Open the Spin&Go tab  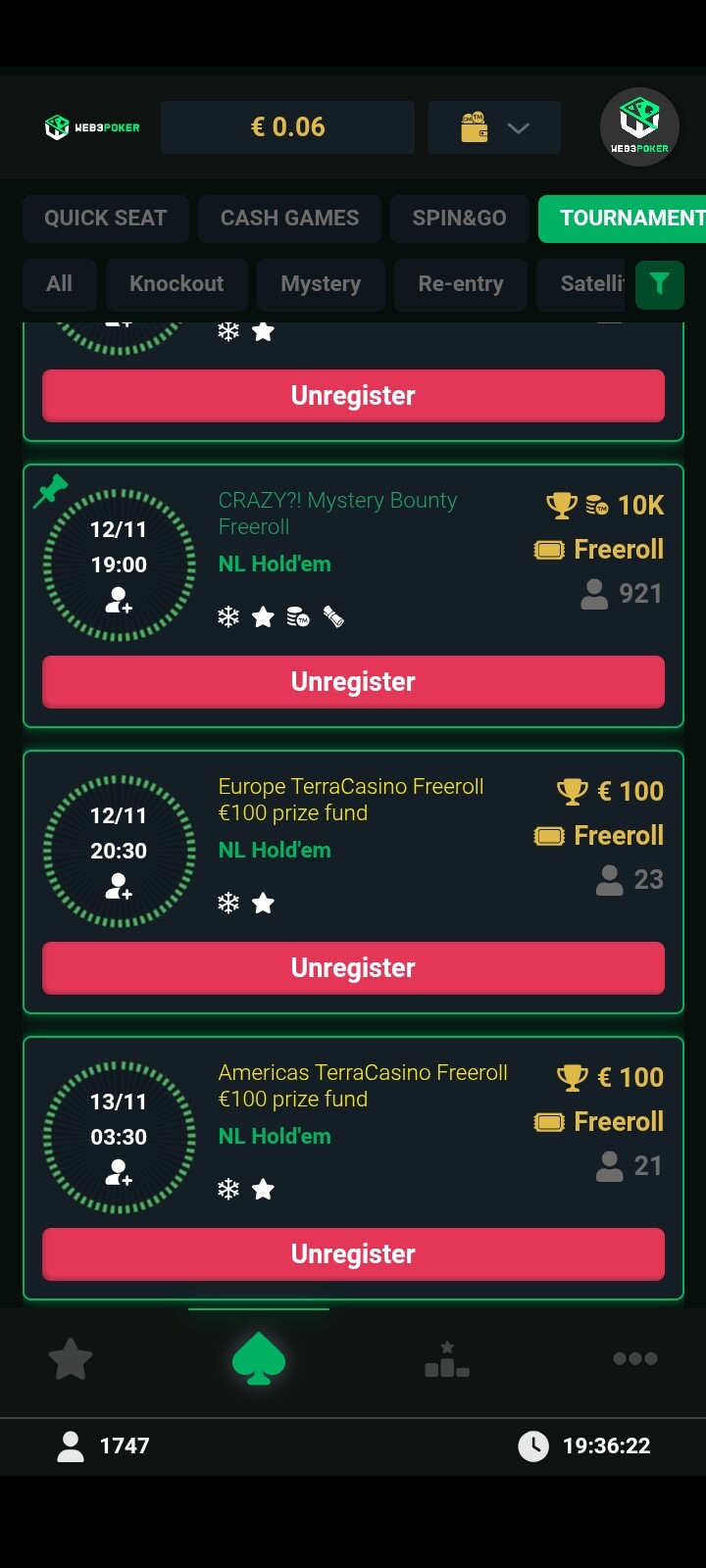[459, 218]
